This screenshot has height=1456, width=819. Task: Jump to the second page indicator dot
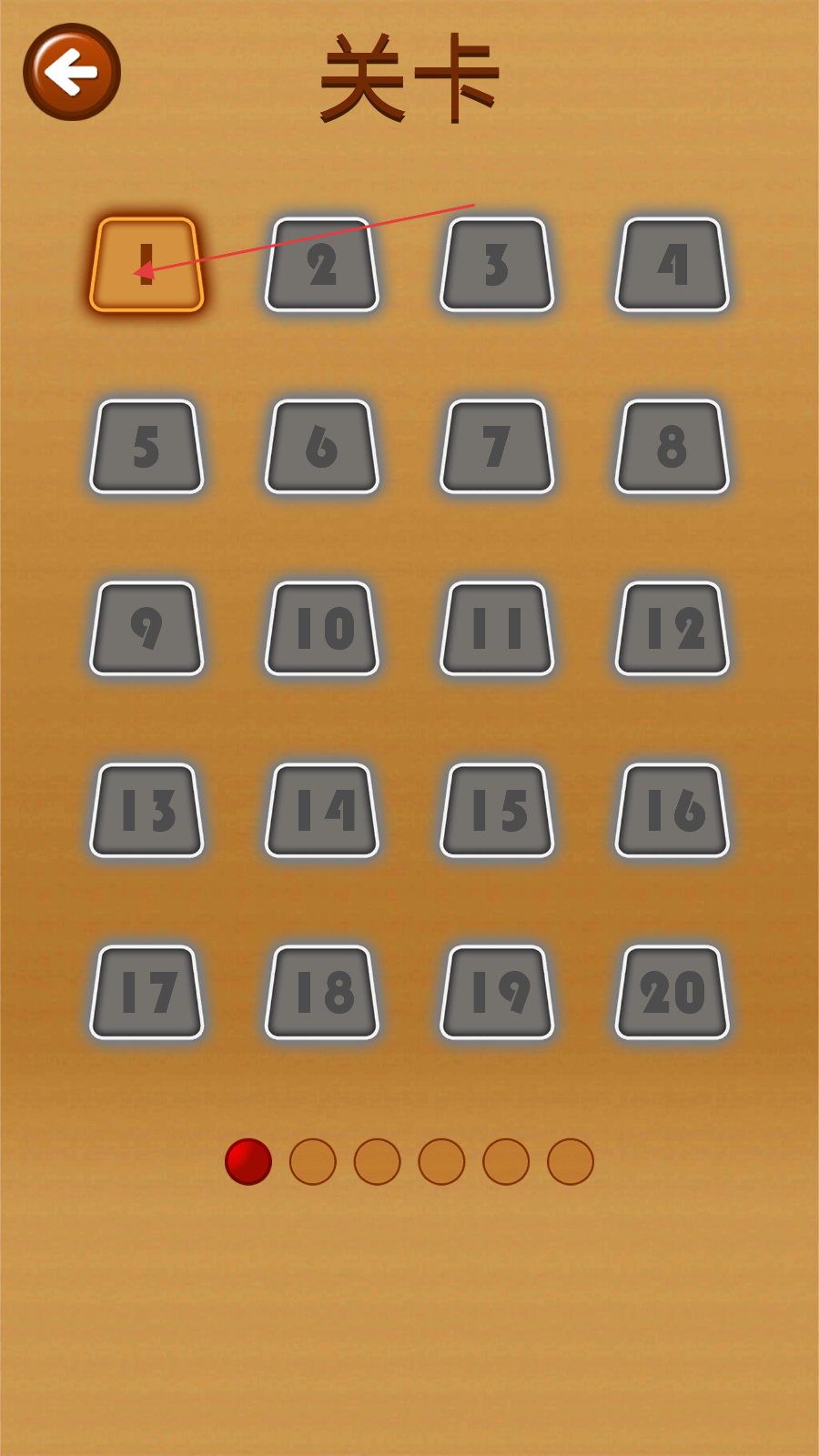(313, 1162)
